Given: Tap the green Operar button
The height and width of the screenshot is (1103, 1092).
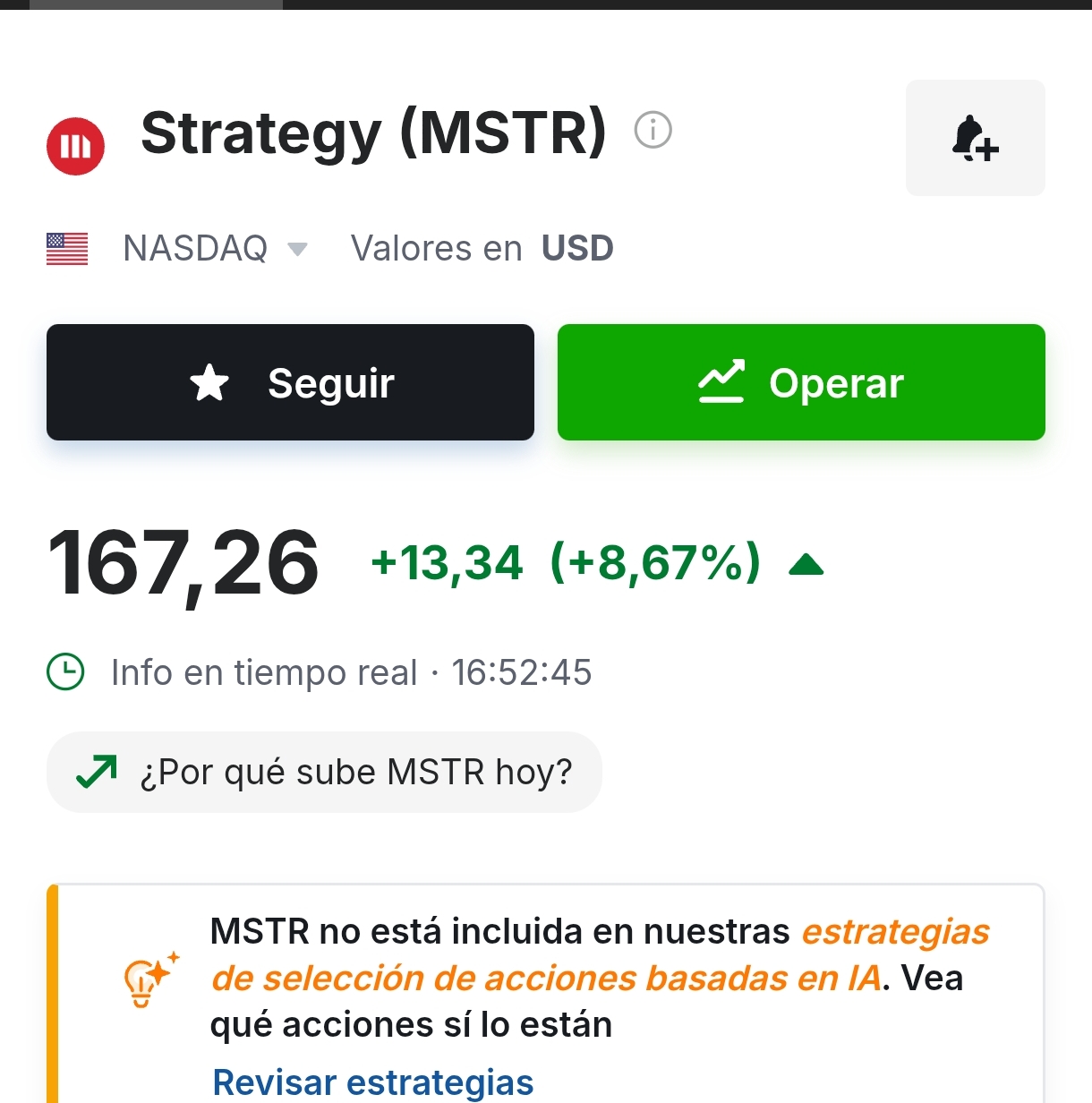Looking at the screenshot, I should point(801,382).
